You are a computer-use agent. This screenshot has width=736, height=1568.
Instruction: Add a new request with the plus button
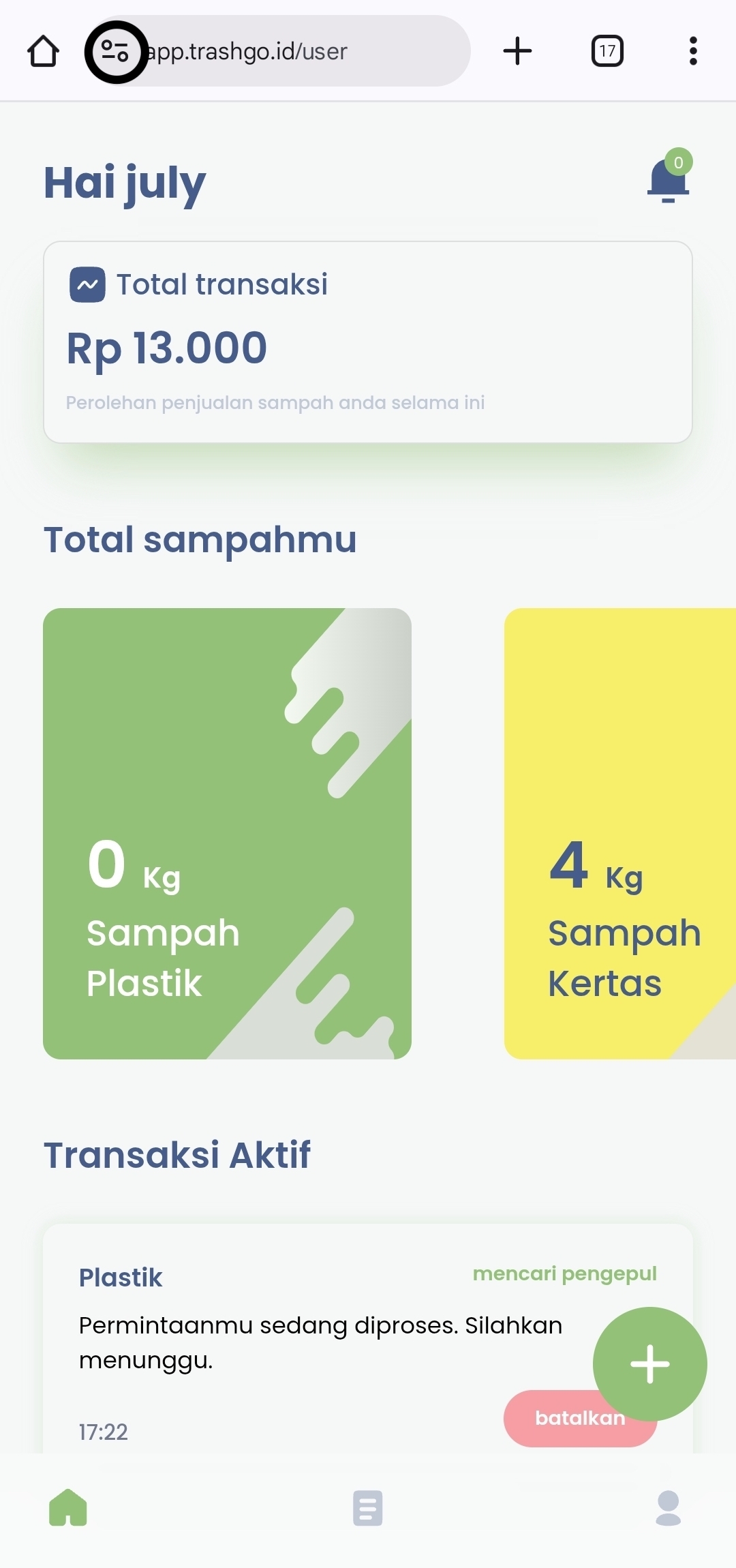tap(649, 1363)
